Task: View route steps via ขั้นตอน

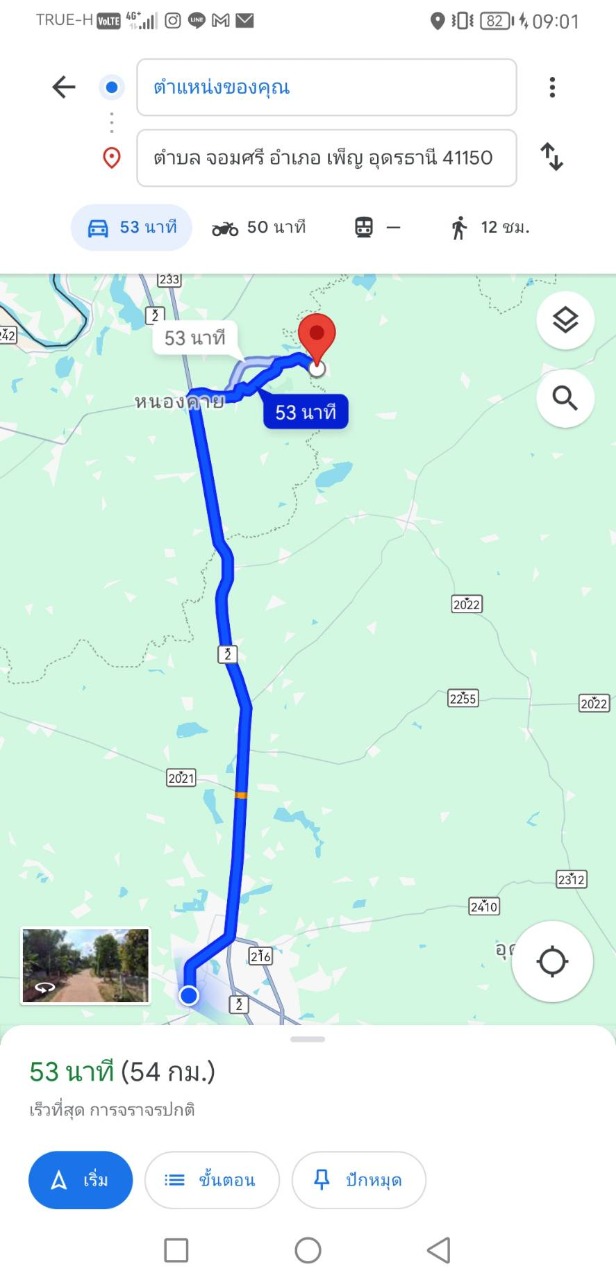Action: tap(210, 1180)
